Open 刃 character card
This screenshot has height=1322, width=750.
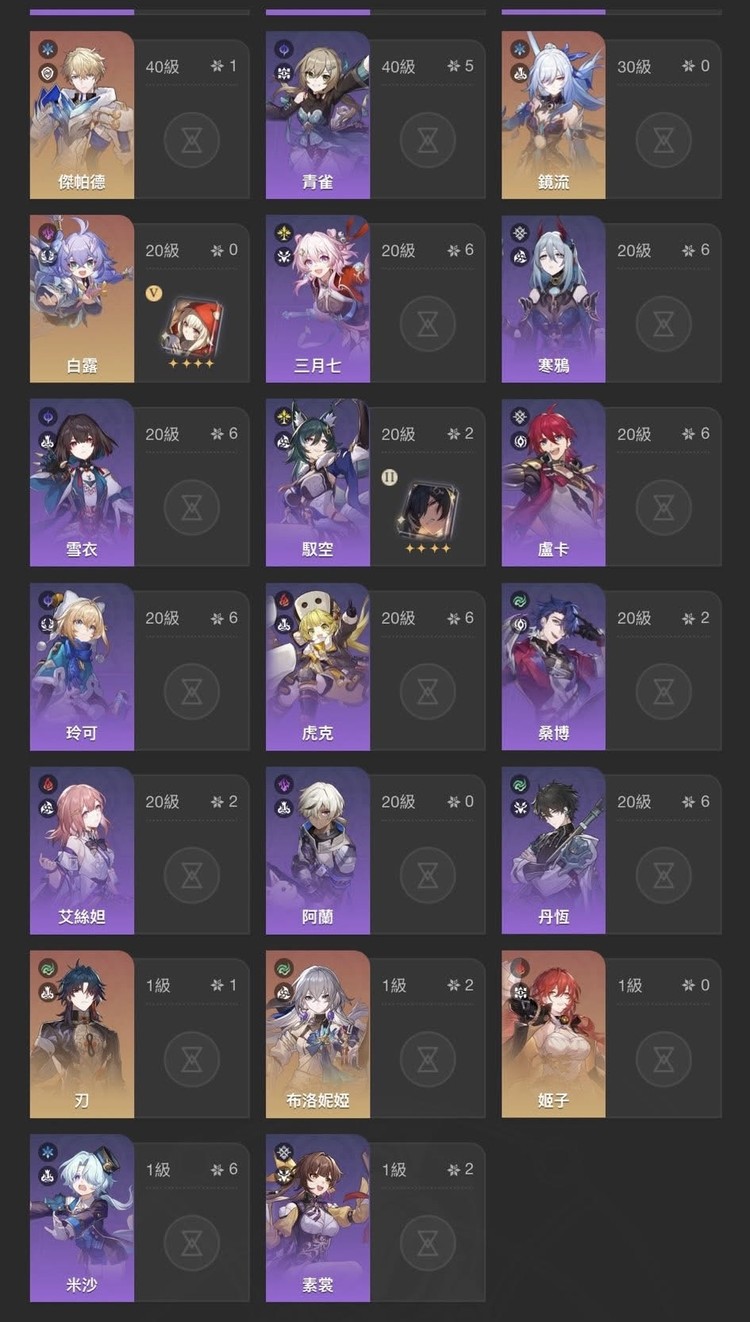point(82,1034)
